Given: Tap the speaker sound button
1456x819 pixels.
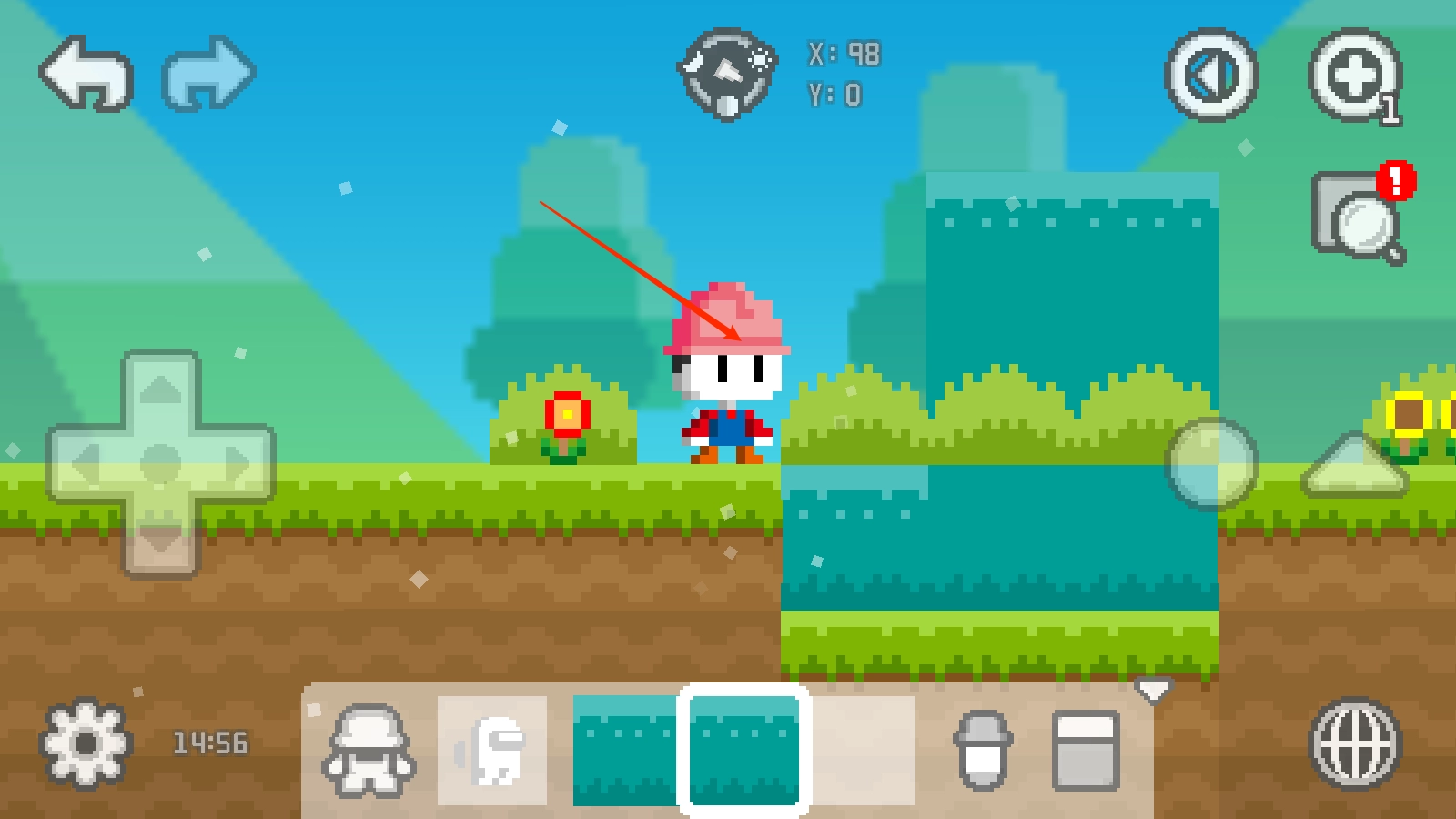Looking at the screenshot, I should click(x=1211, y=75).
